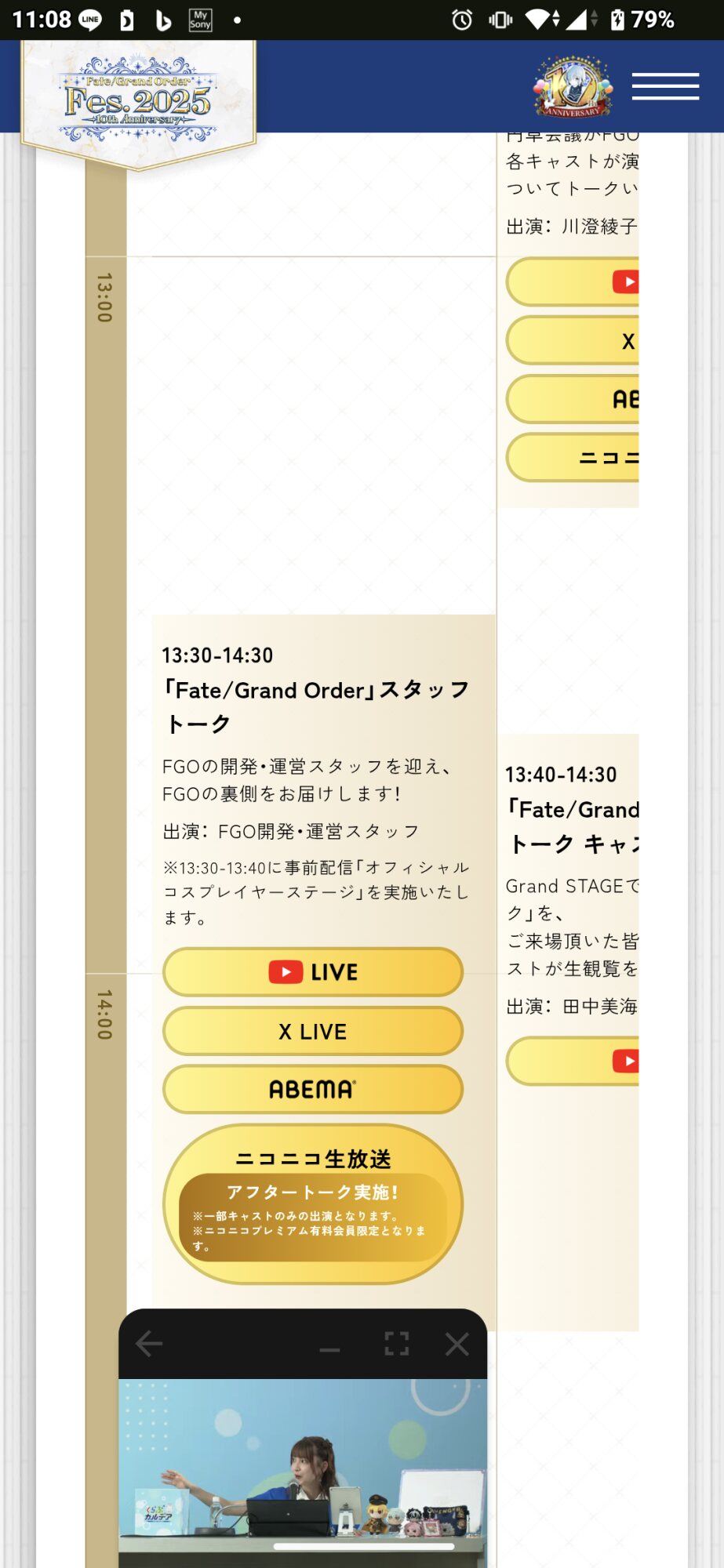The width and height of the screenshot is (724, 1568).
Task: Tap back arrow in floating player
Action: tap(149, 1344)
